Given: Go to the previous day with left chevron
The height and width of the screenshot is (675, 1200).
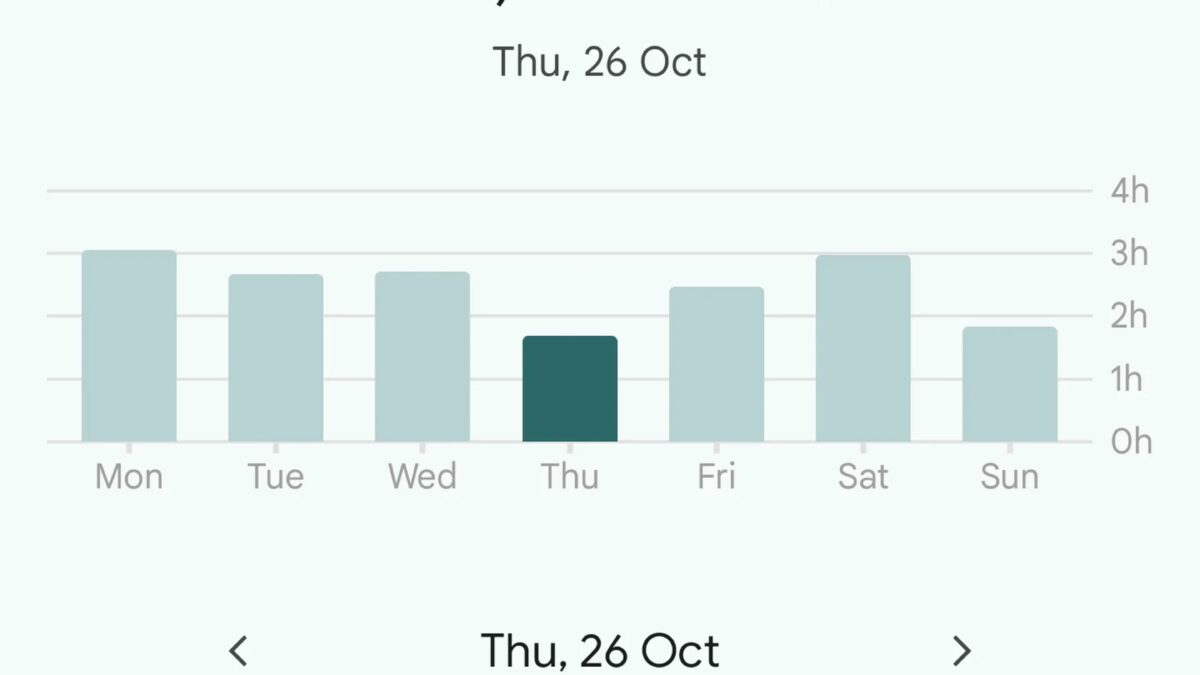Looking at the screenshot, I should tap(238, 651).
